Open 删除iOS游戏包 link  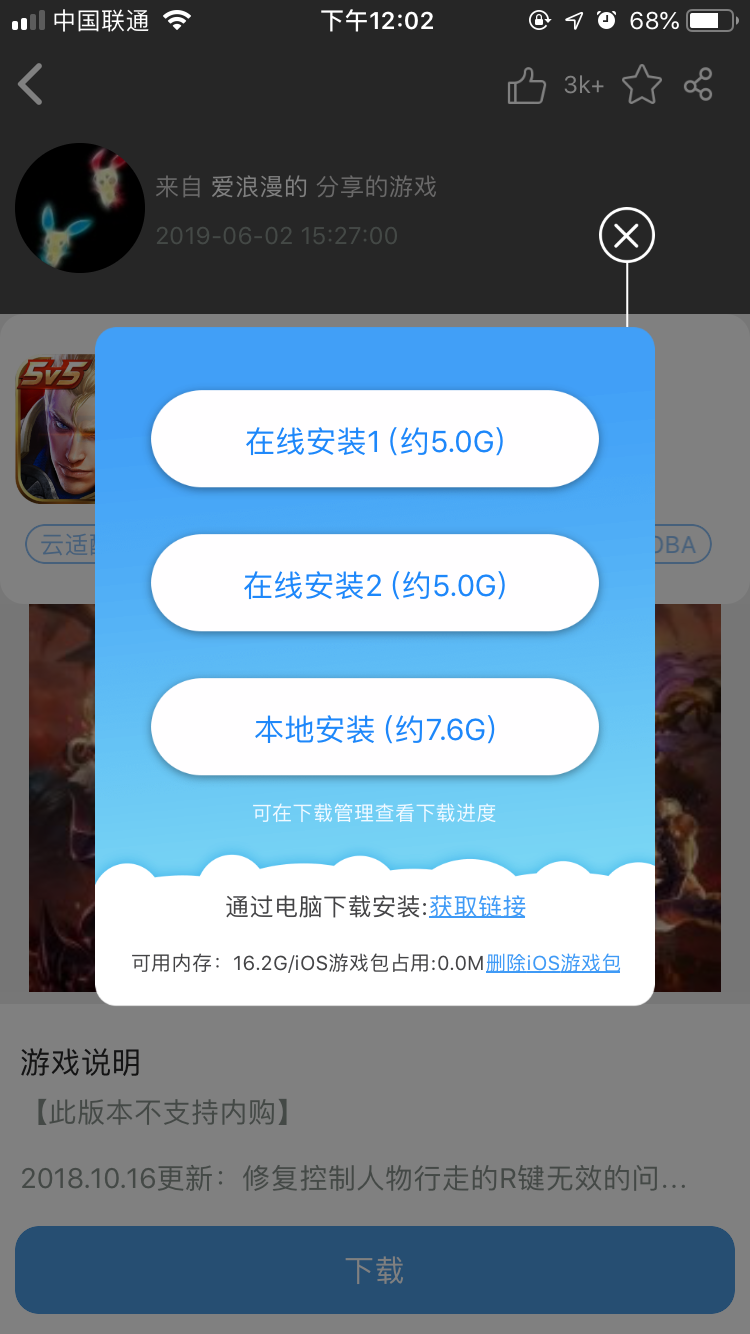point(553,964)
